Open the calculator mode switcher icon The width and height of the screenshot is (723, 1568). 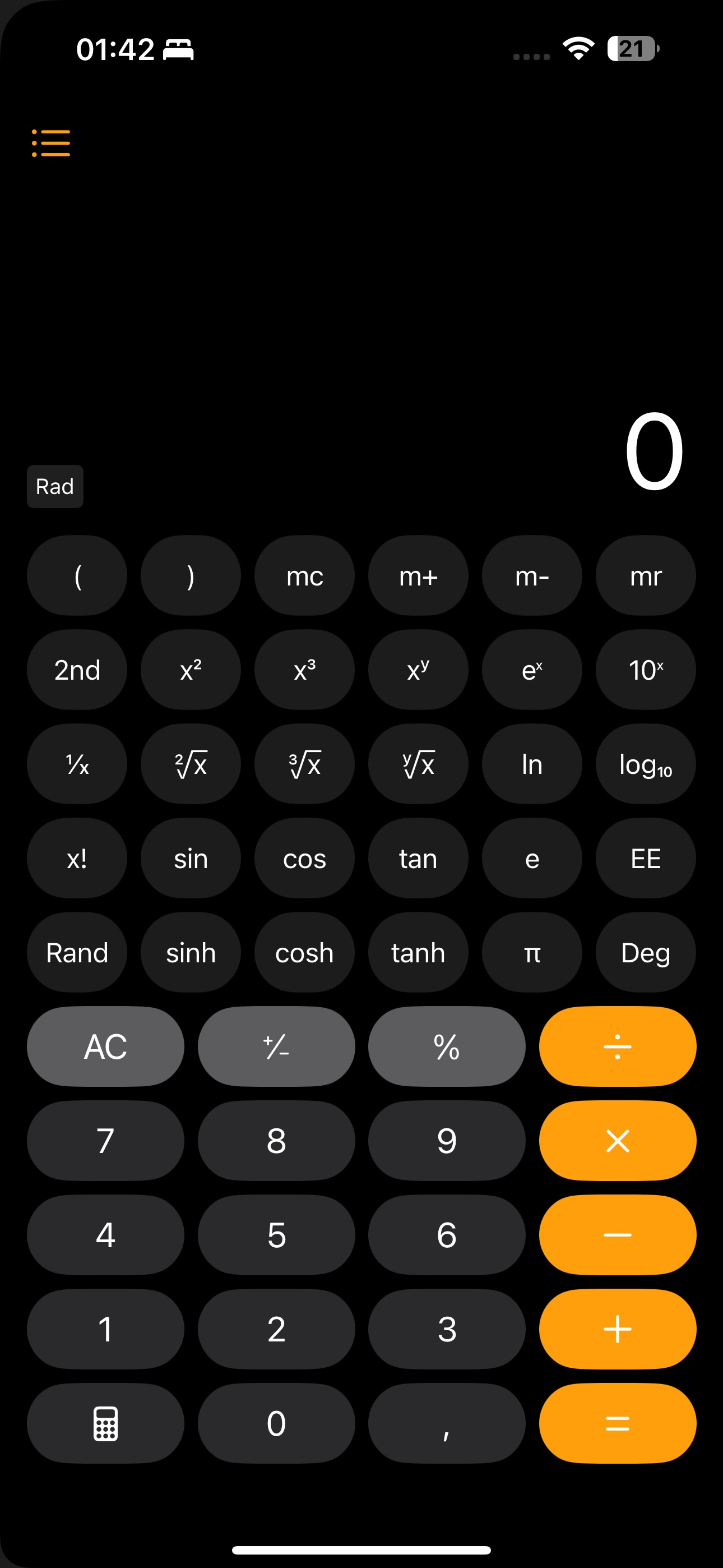click(105, 1423)
